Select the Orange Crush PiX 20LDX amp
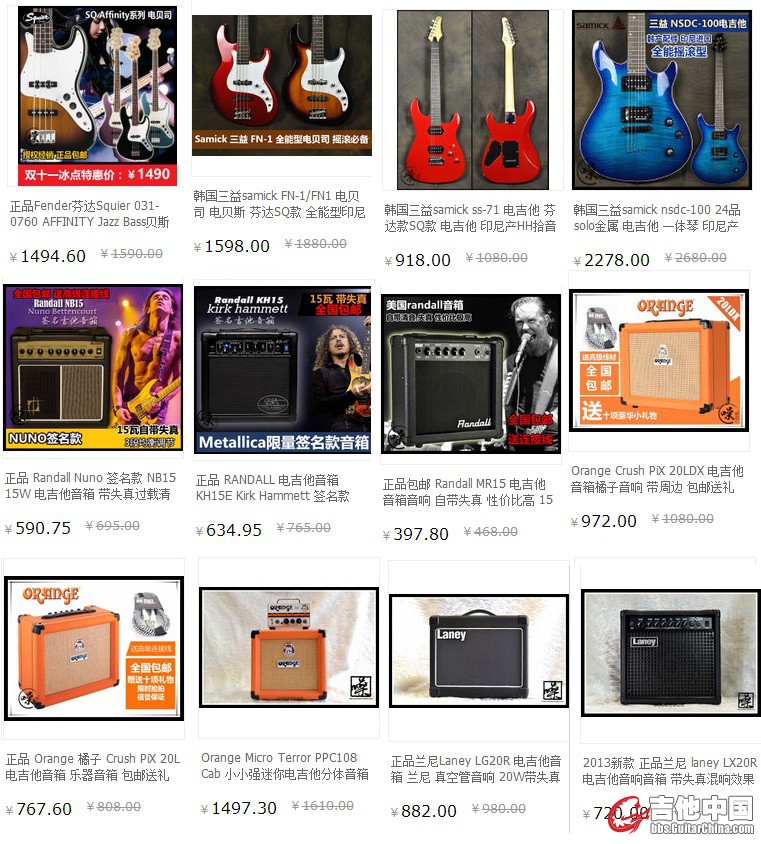The image size is (761, 844). [x=659, y=360]
